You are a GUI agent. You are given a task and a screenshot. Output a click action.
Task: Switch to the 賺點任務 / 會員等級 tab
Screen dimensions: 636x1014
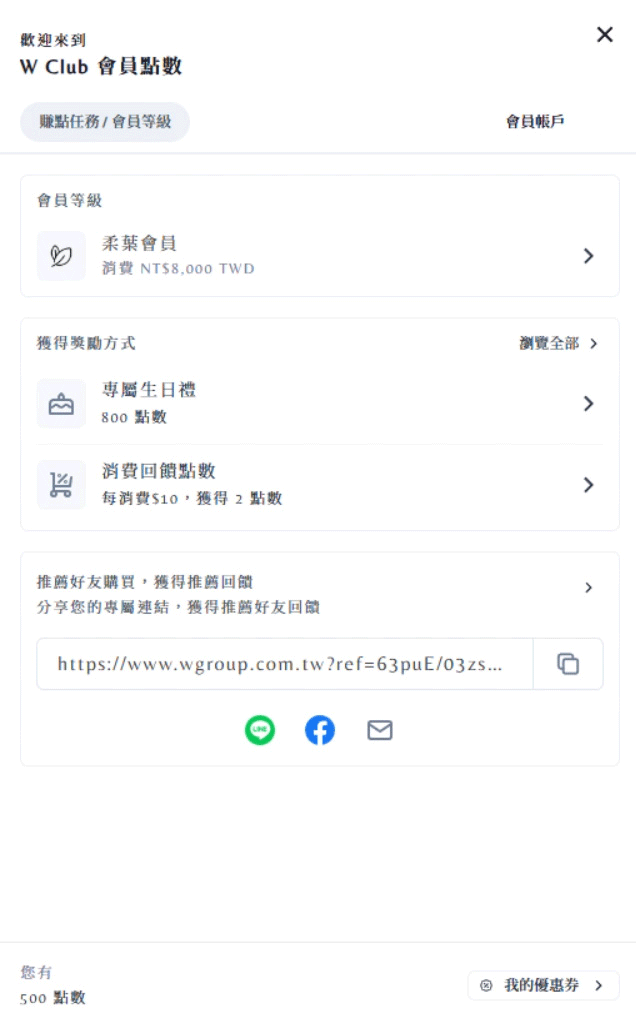(x=105, y=122)
